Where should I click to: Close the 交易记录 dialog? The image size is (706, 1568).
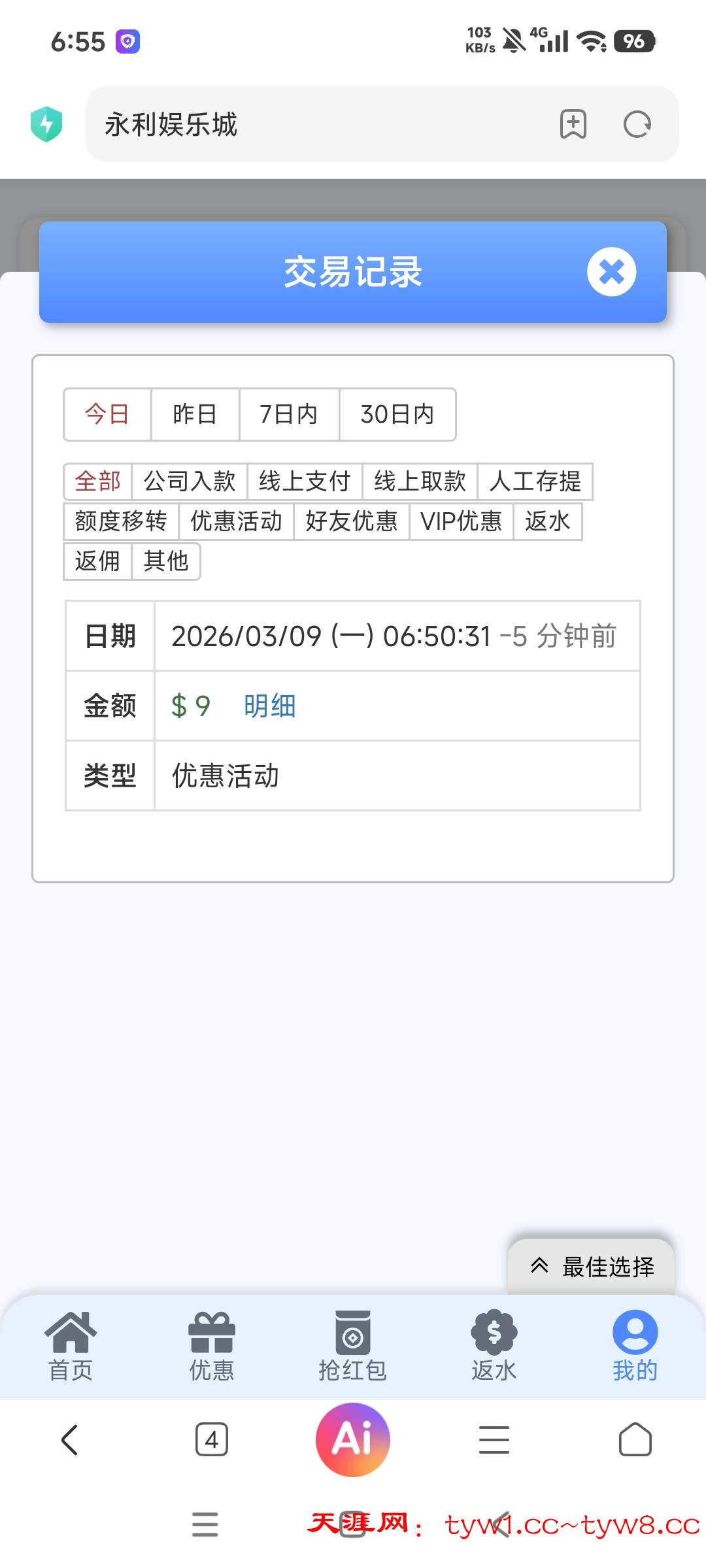[611, 272]
